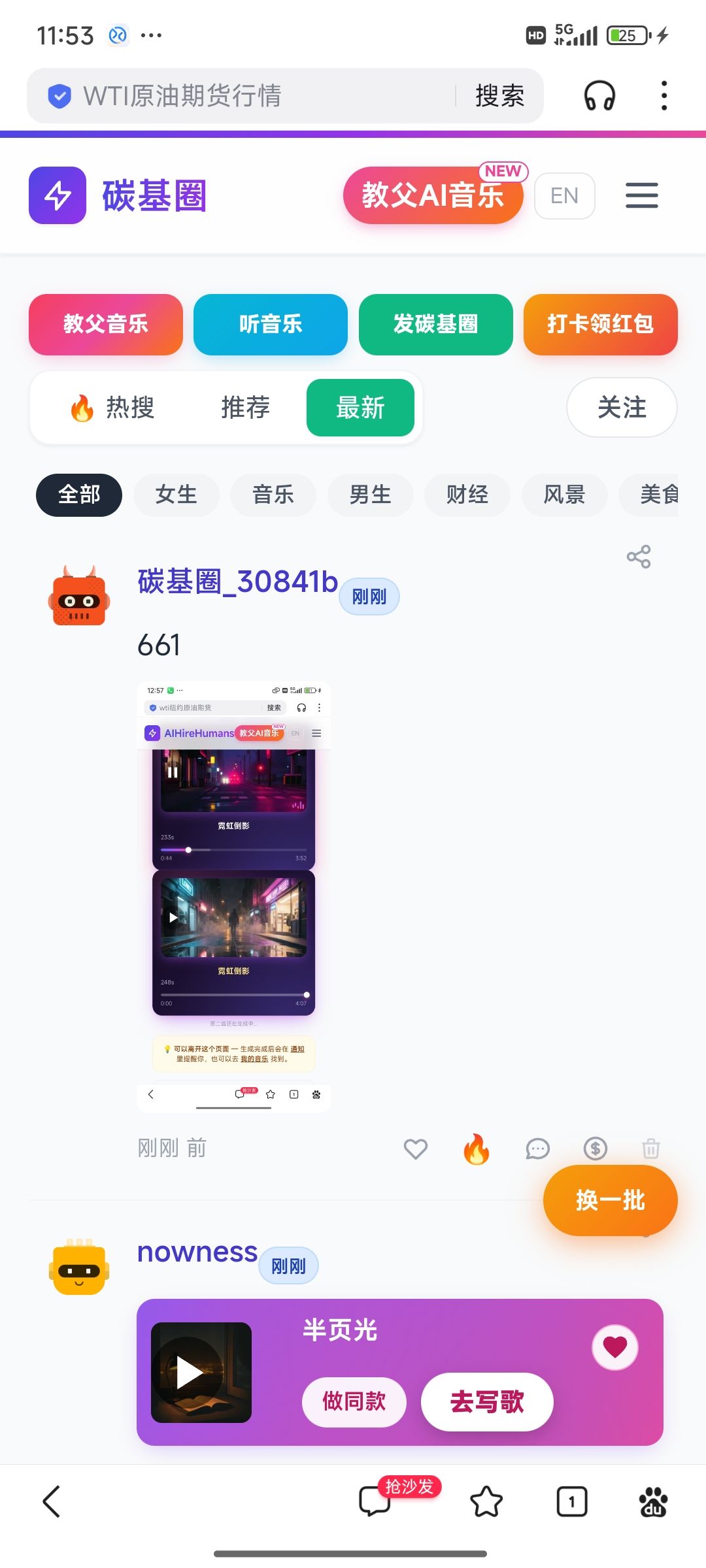Viewport: 706px width, 1568px height.
Task: Switch to the 推荐 tab
Action: click(245, 408)
